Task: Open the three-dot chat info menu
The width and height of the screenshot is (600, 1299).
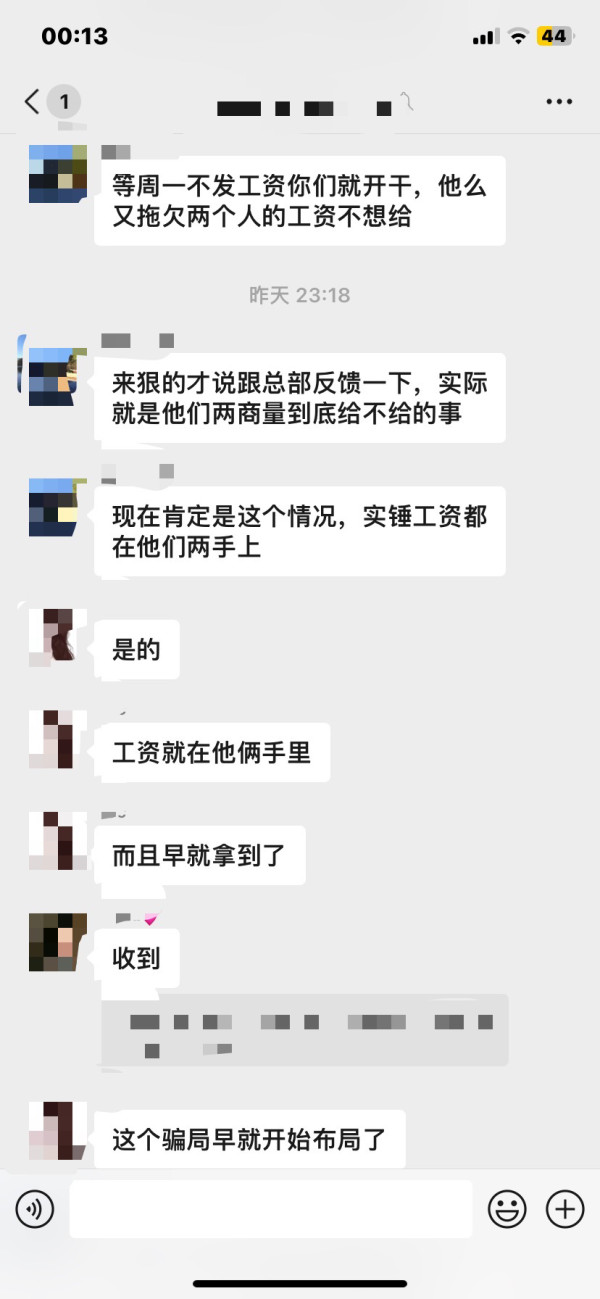Action: (x=559, y=102)
